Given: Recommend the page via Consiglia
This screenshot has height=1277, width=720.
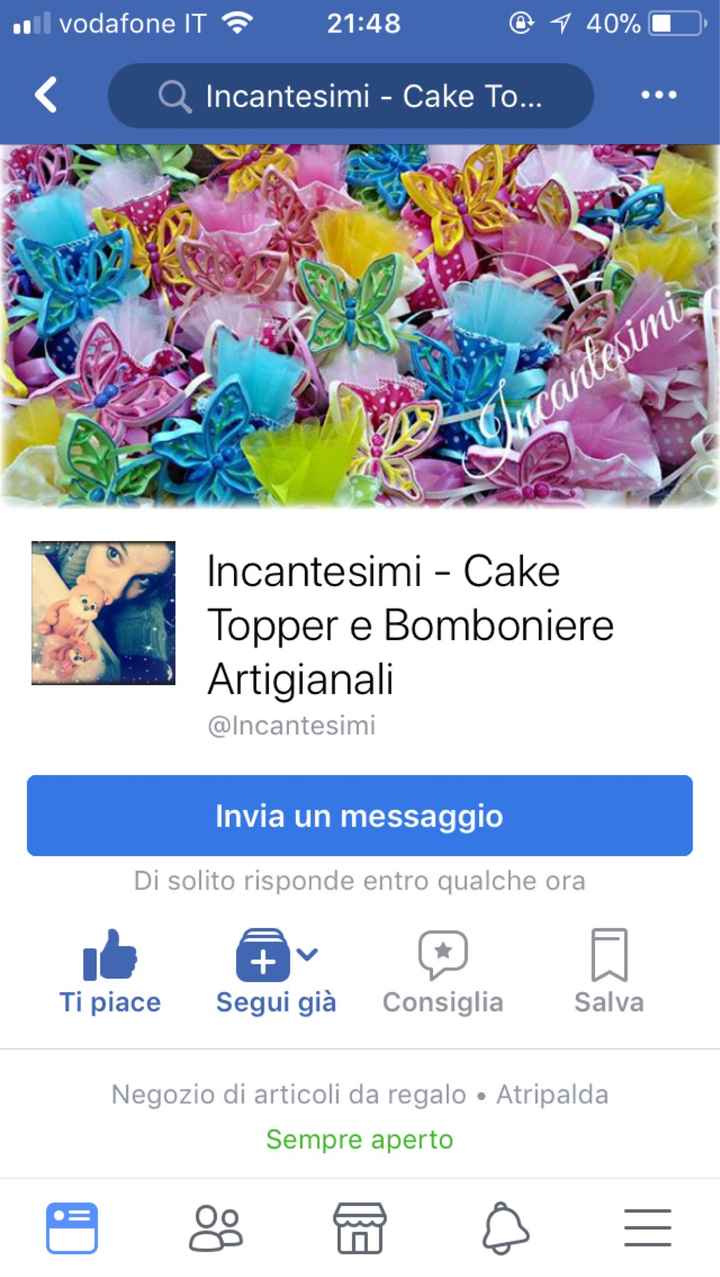Looking at the screenshot, I should click(x=443, y=972).
